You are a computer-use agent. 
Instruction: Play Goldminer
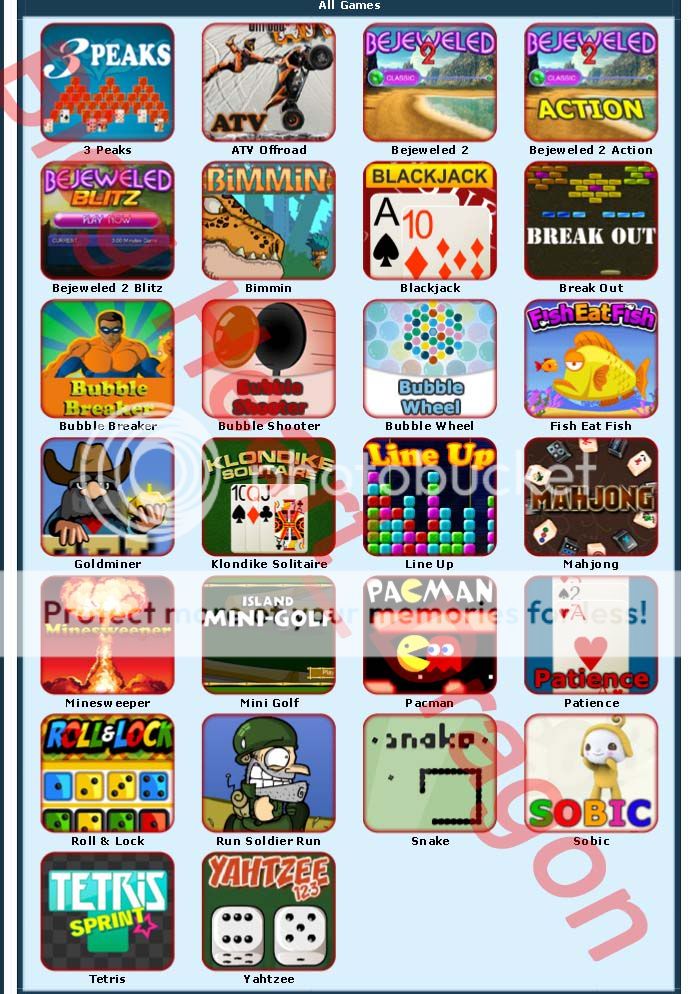pyautogui.click(x=107, y=496)
